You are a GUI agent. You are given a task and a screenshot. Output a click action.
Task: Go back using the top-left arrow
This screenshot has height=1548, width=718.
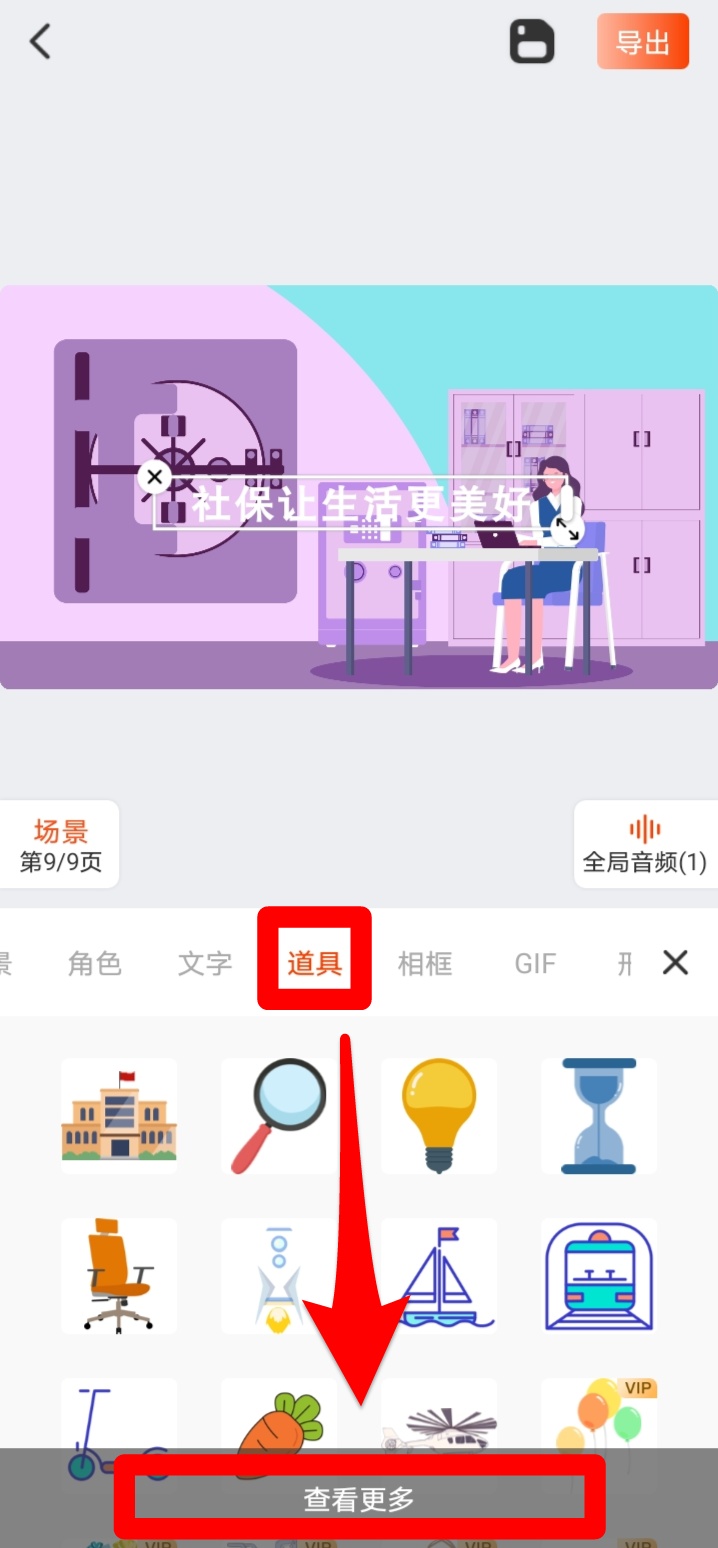[40, 42]
